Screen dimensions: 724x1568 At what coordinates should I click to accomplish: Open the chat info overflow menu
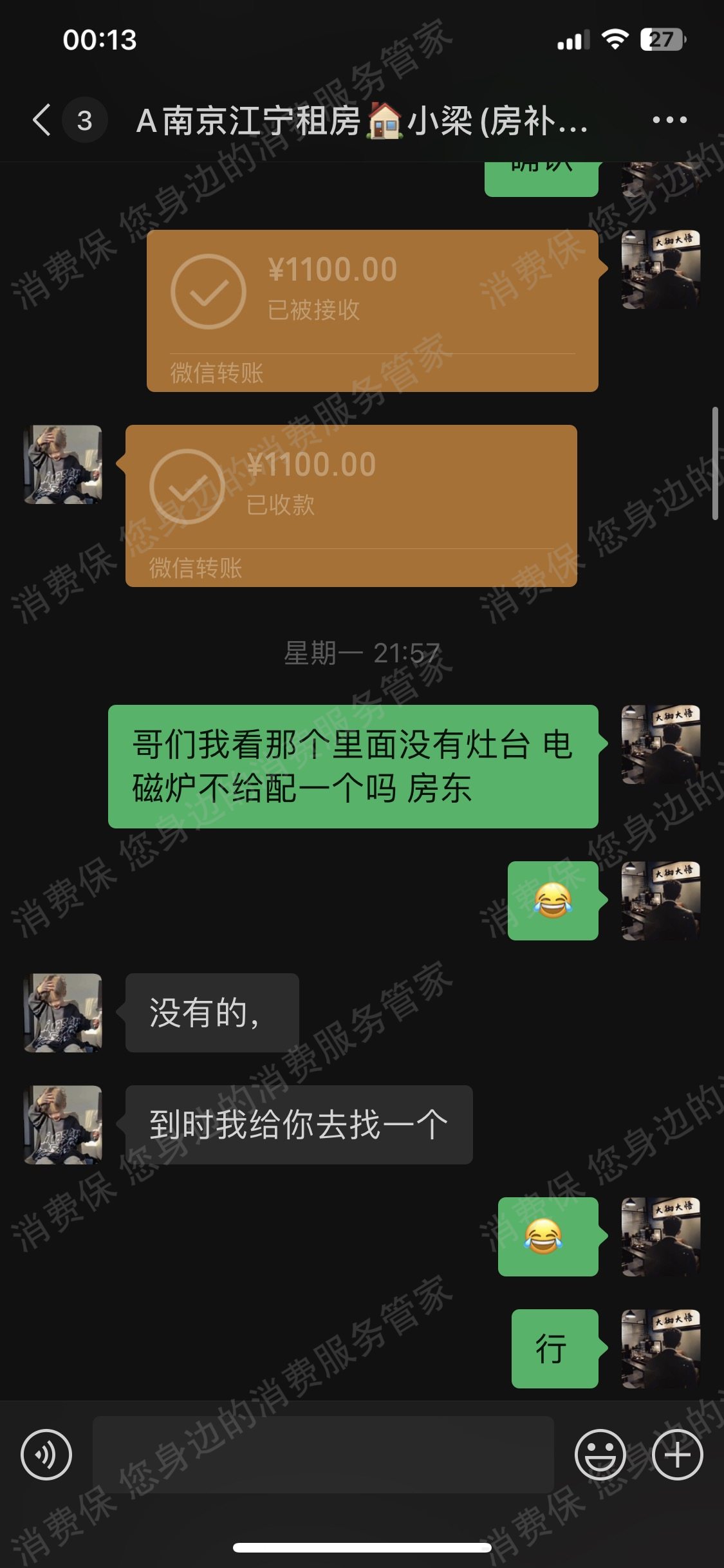tap(669, 120)
